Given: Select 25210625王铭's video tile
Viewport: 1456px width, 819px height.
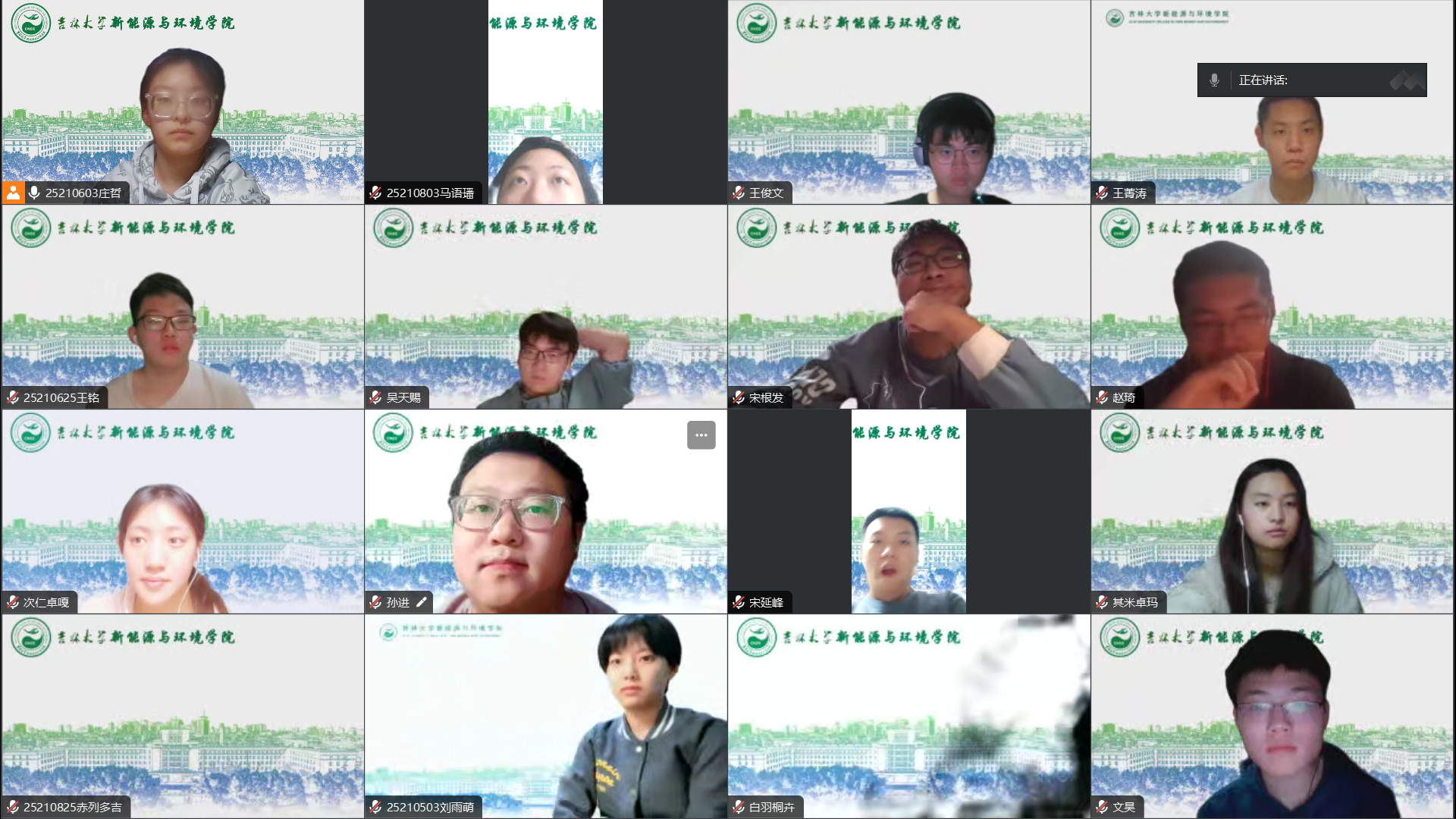Looking at the screenshot, I should [182, 307].
